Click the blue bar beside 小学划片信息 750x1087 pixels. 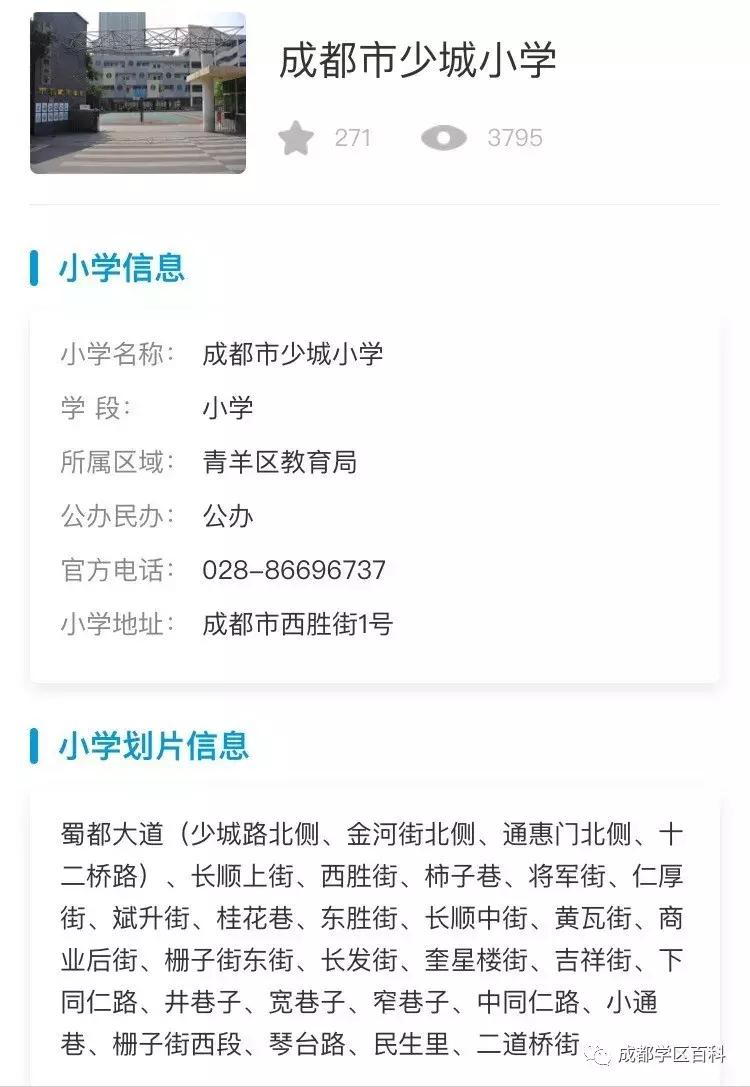coord(36,744)
